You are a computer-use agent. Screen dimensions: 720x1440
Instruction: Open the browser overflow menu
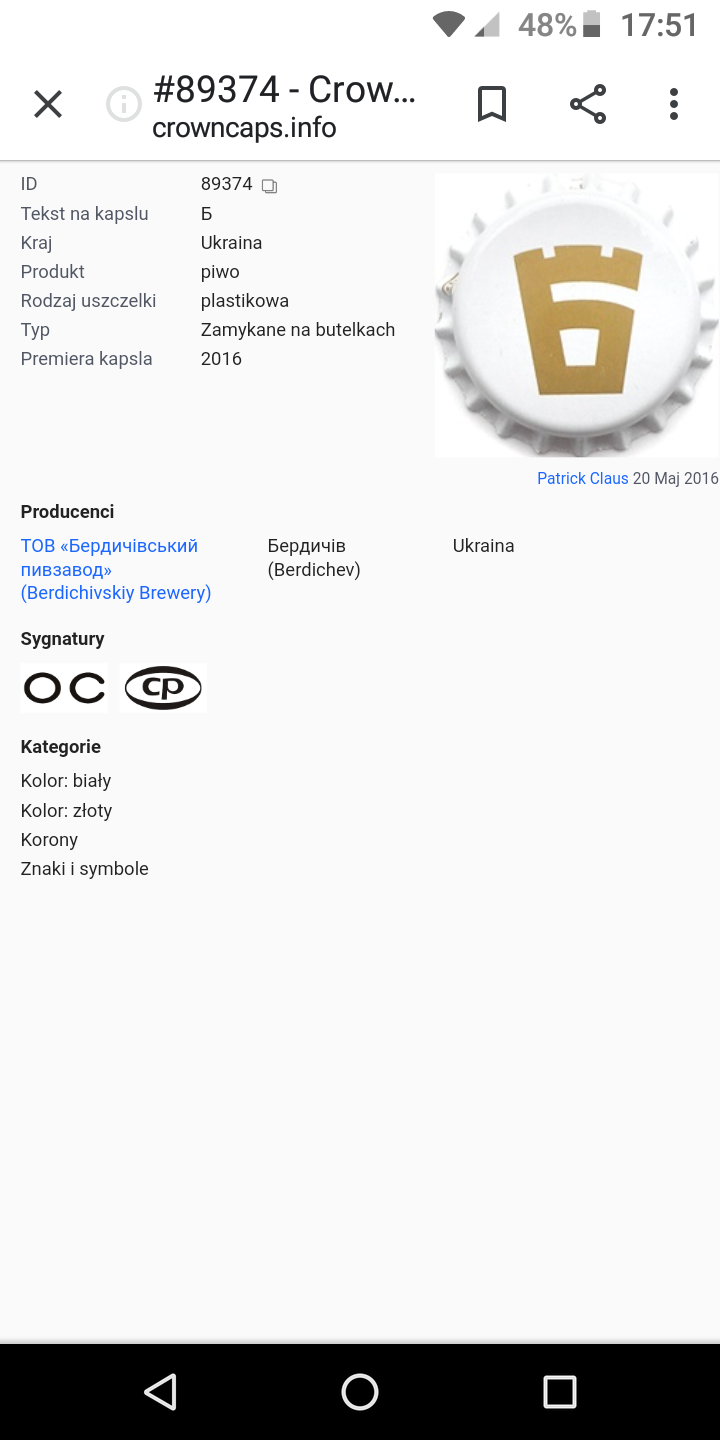(674, 104)
